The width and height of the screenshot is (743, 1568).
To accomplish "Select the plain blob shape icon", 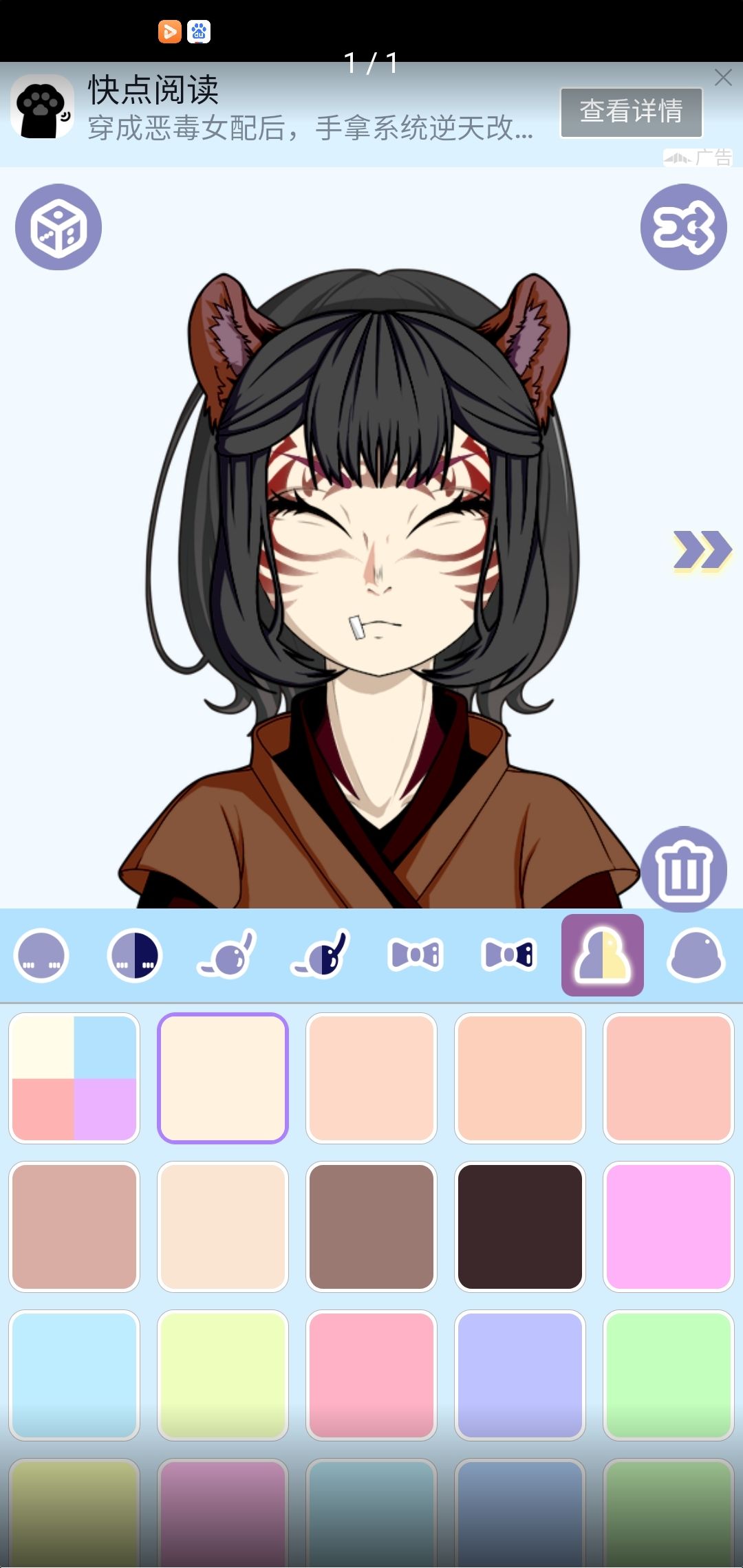I will 695,957.
